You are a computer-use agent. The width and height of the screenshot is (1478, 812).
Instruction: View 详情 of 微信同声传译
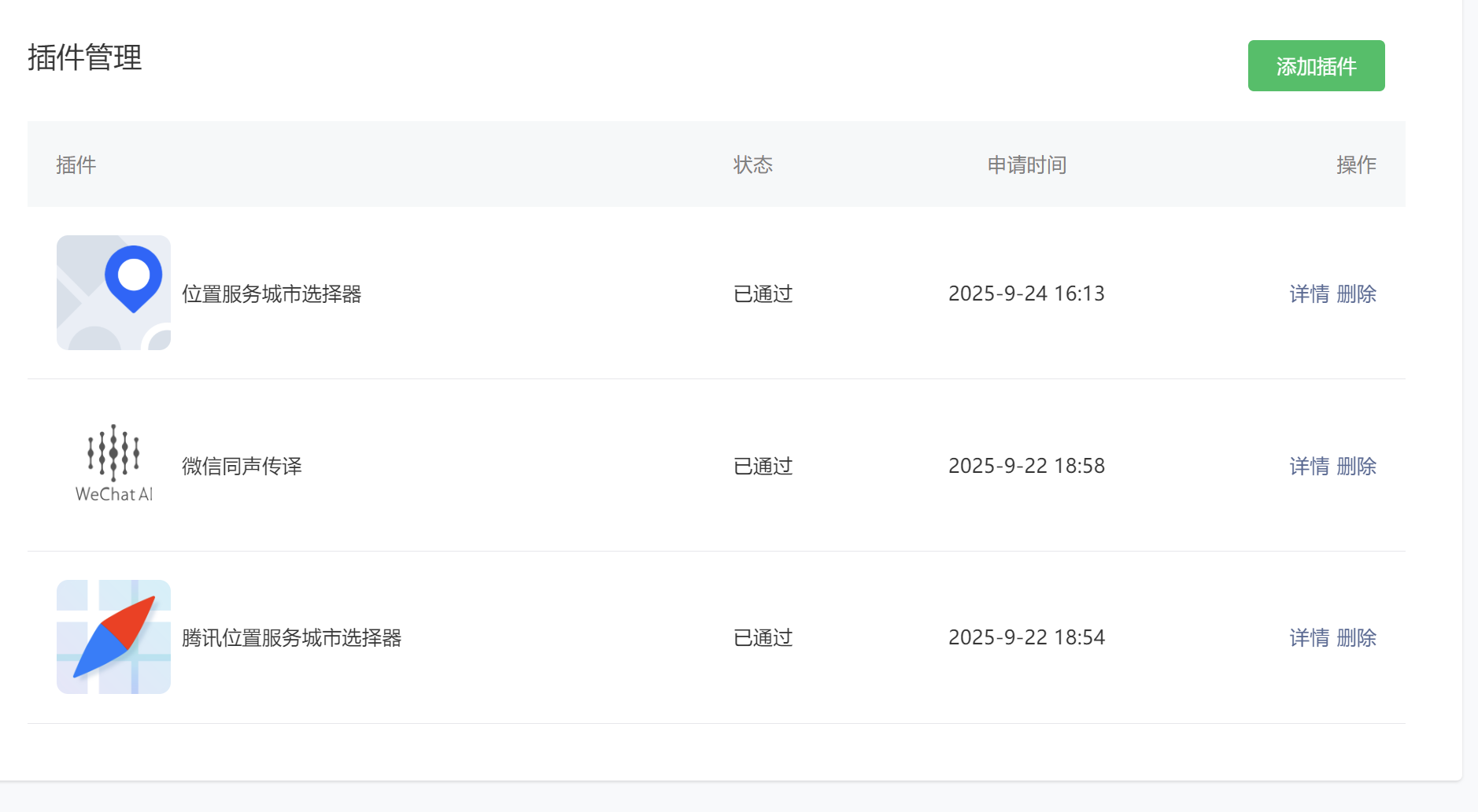coord(1309,467)
